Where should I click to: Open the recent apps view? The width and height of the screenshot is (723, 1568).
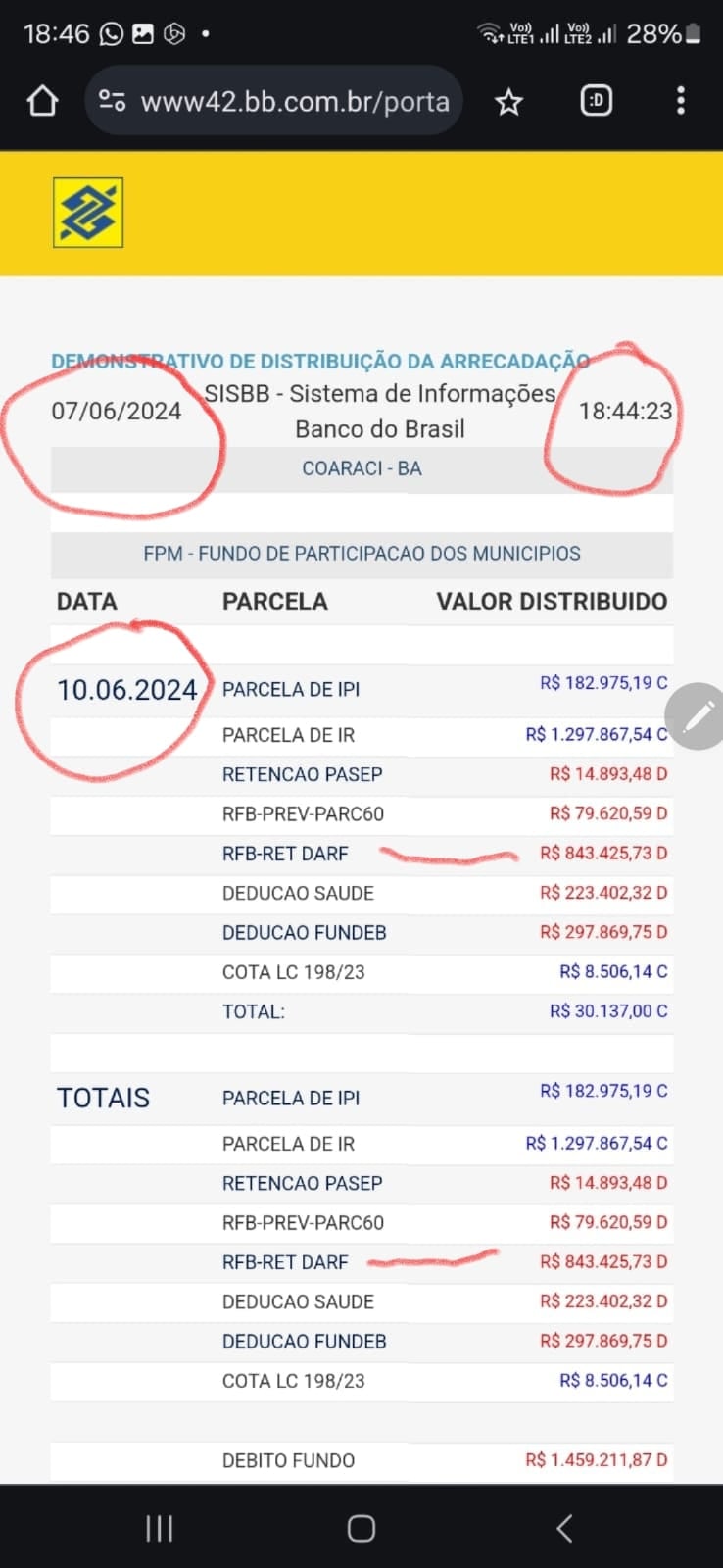[x=159, y=1528]
